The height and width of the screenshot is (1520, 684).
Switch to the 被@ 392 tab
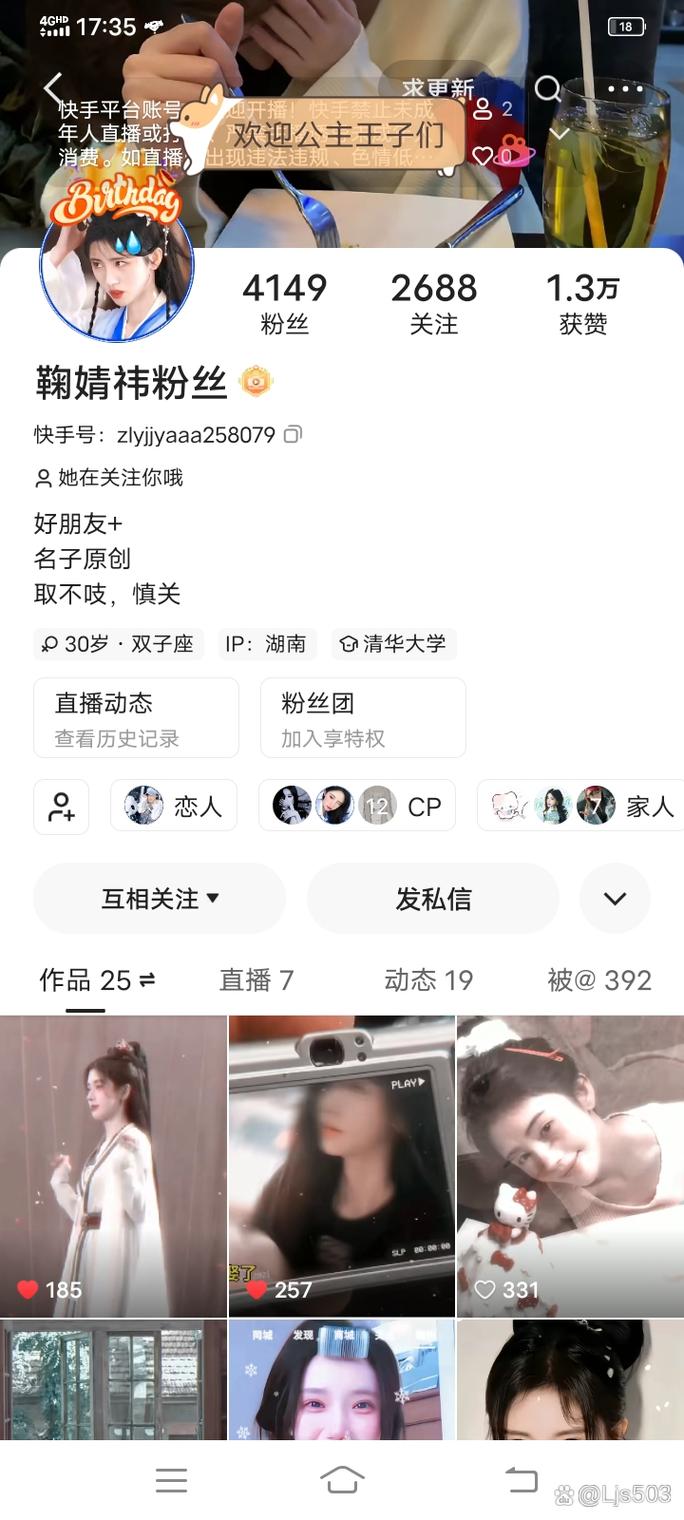[x=599, y=980]
